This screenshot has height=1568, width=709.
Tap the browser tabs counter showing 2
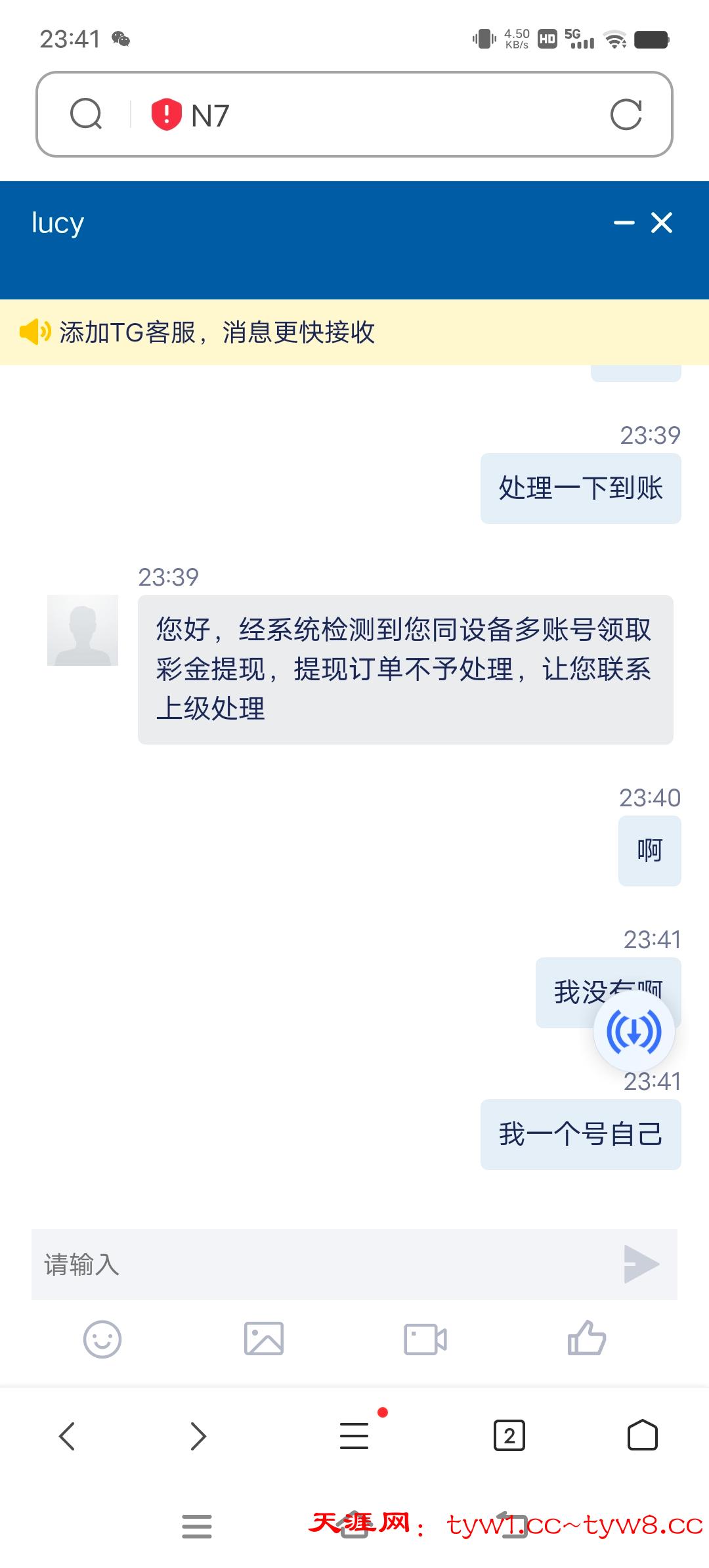click(x=510, y=1435)
